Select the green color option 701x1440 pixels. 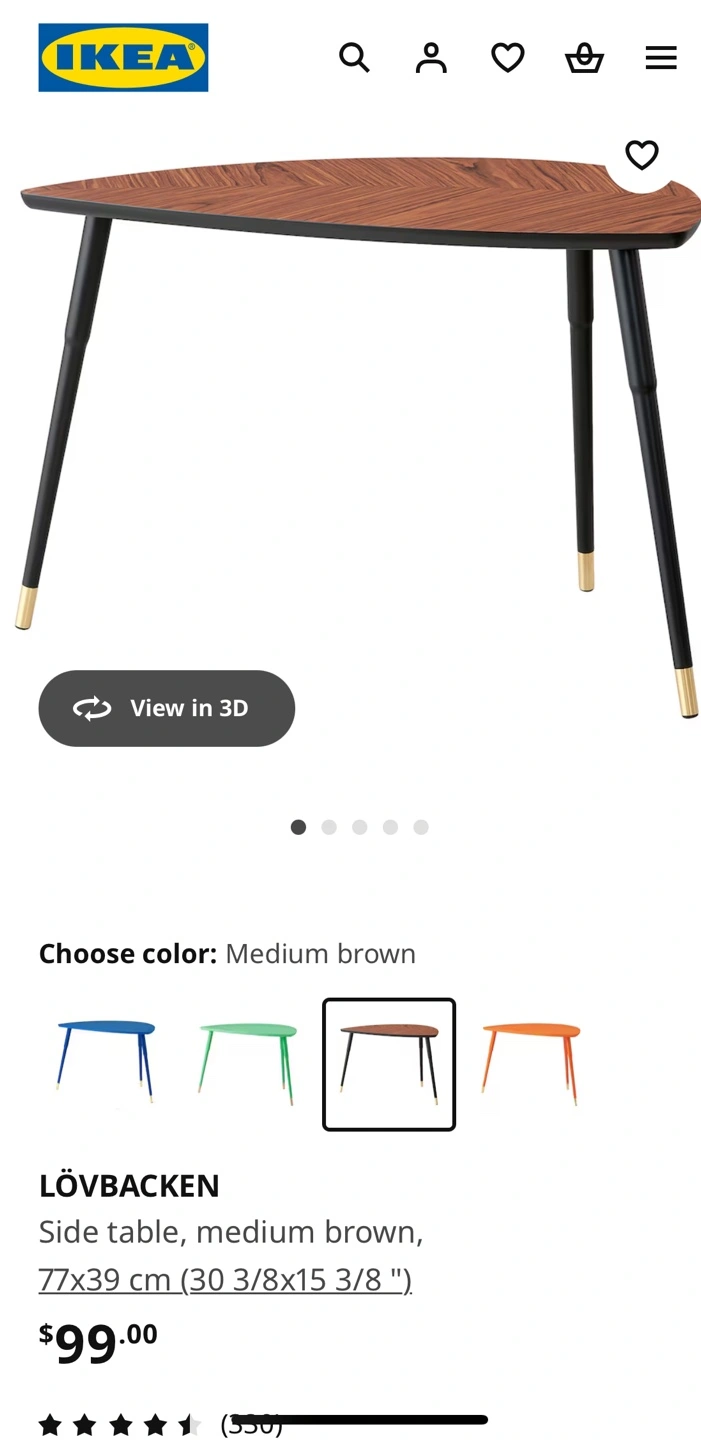(x=248, y=1064)
